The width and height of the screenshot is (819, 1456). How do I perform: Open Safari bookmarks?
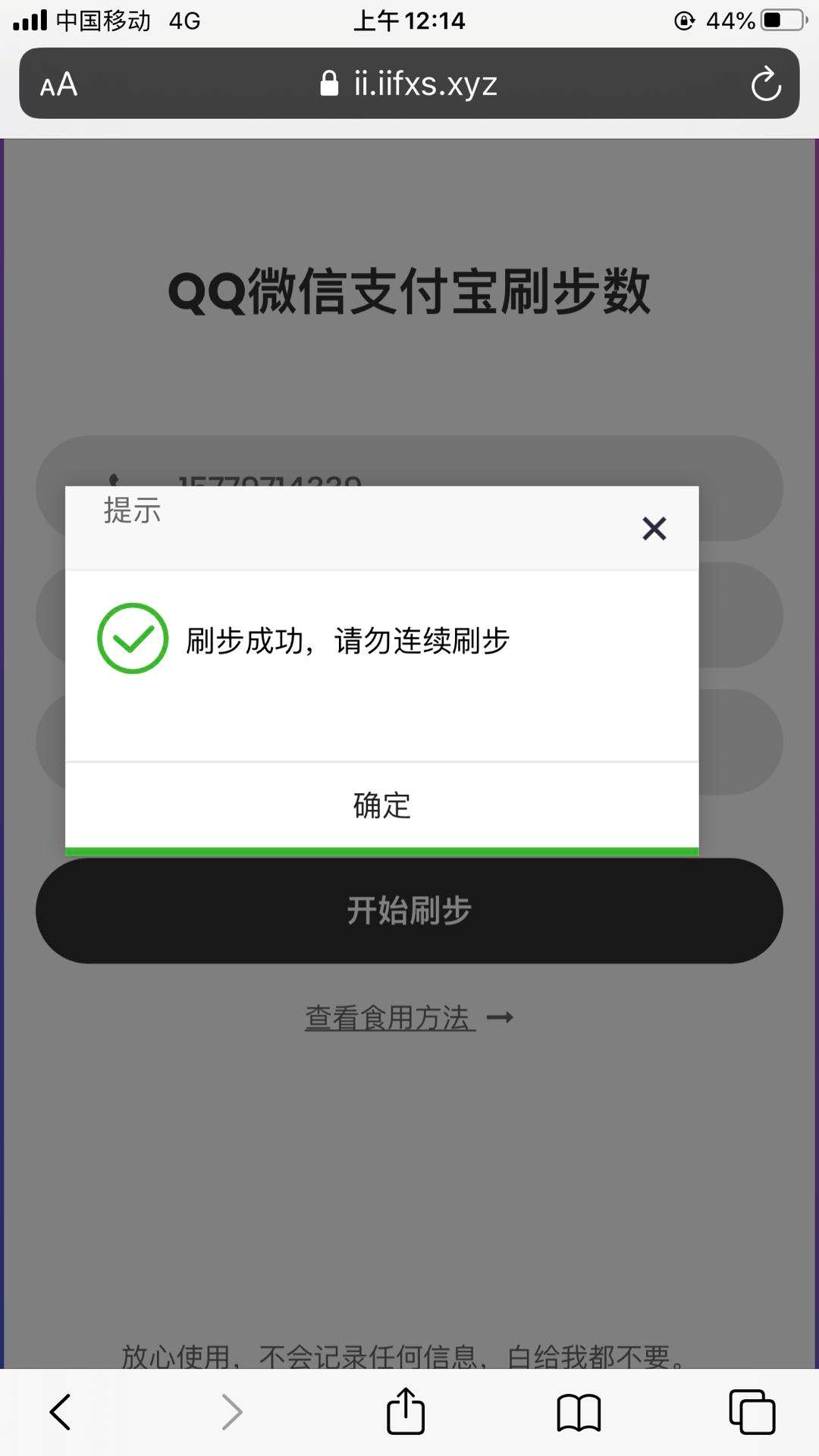point(579,1413)
